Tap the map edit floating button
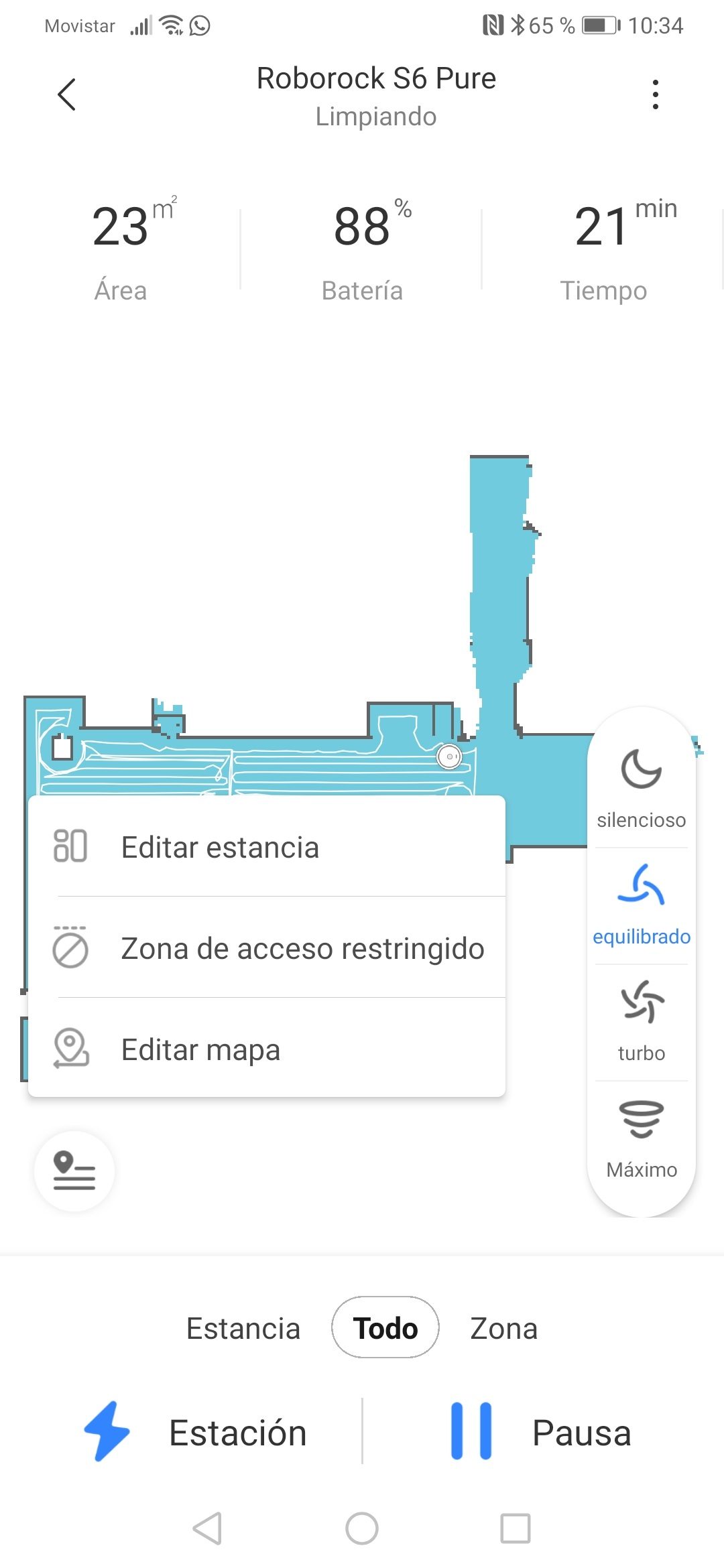Image resolution: width=724 pixels, height=1568 pixels. pyautogui.click(x=74, y=1171)
